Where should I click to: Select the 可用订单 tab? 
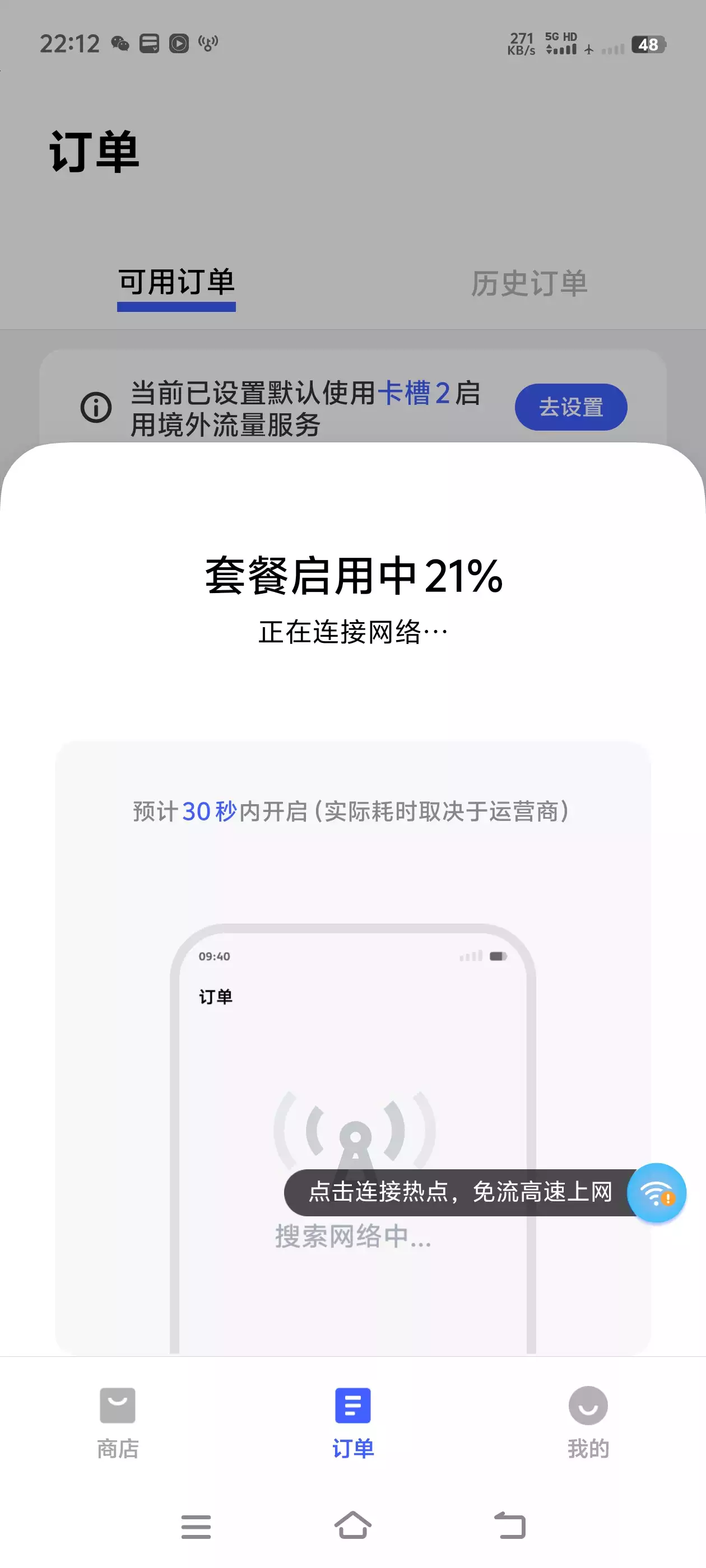176,284
